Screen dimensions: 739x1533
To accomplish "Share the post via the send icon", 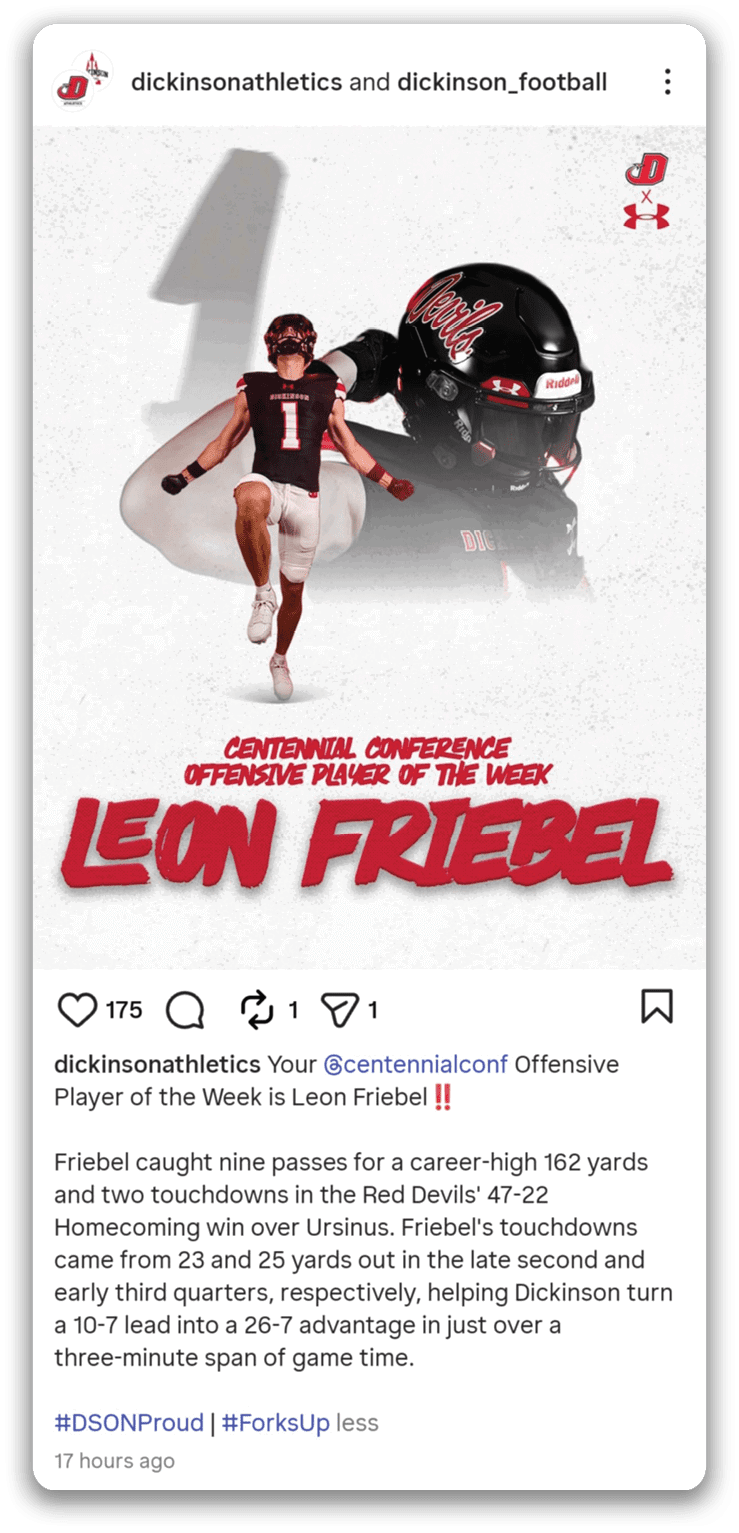I will (x=339, y=1010).
